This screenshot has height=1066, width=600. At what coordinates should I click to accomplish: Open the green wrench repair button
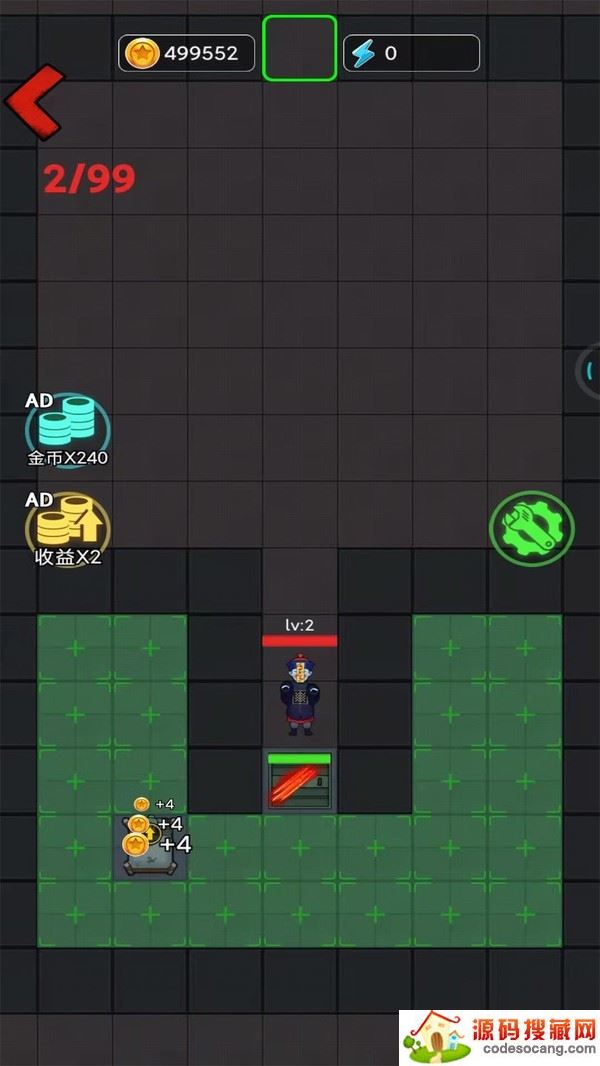coord(531,527)
